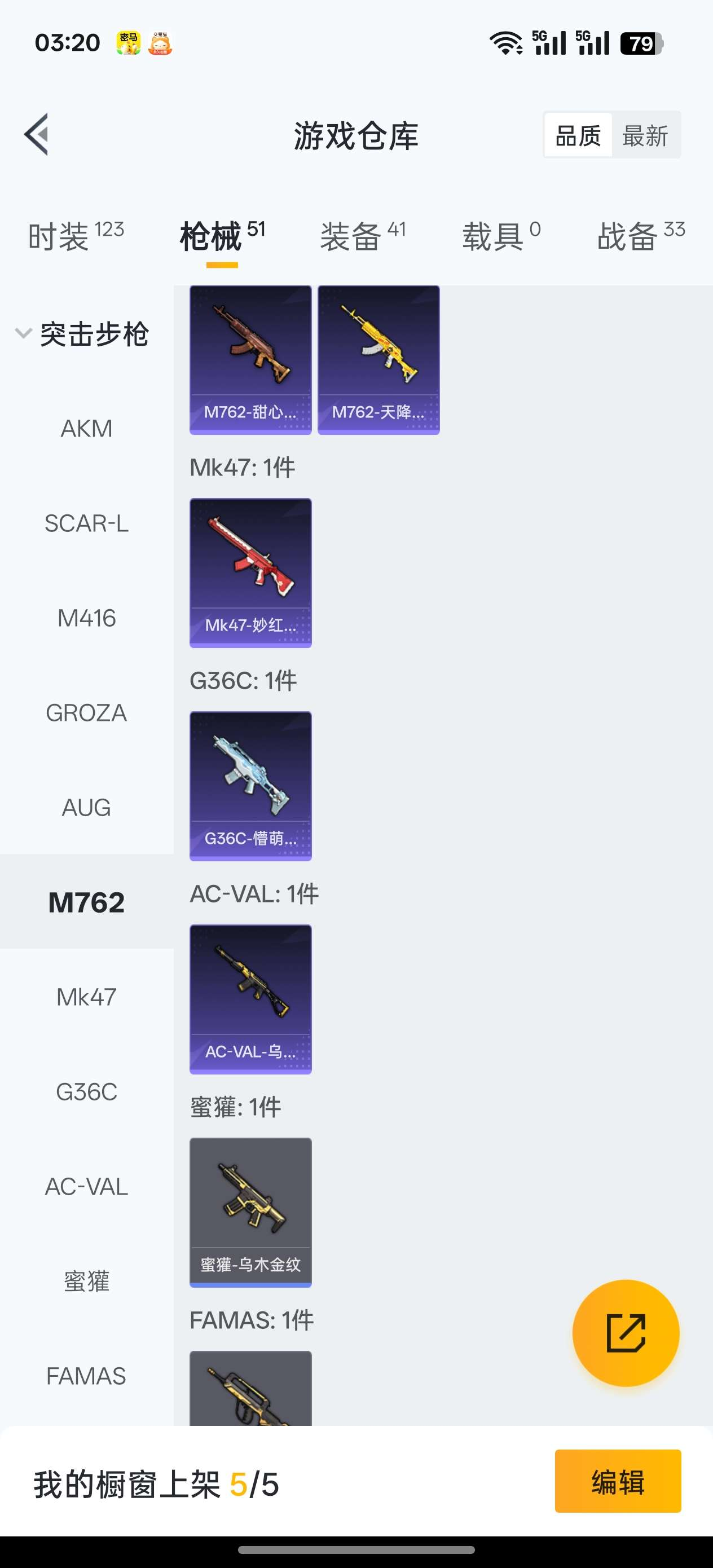Open the M762-甜心 skin tile
The height and width of the screenshot is (1568, 713).
(250, 360)
